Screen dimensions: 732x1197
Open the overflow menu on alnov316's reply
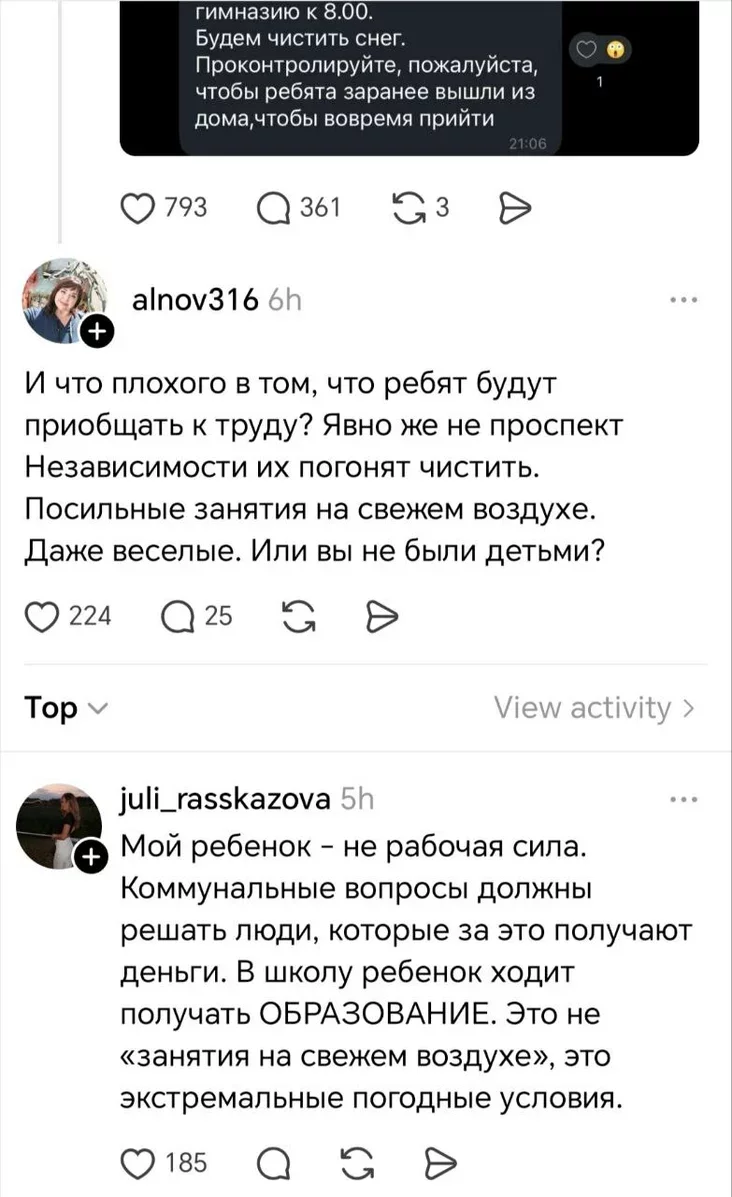pyautogui.click(x=685, y=300)
